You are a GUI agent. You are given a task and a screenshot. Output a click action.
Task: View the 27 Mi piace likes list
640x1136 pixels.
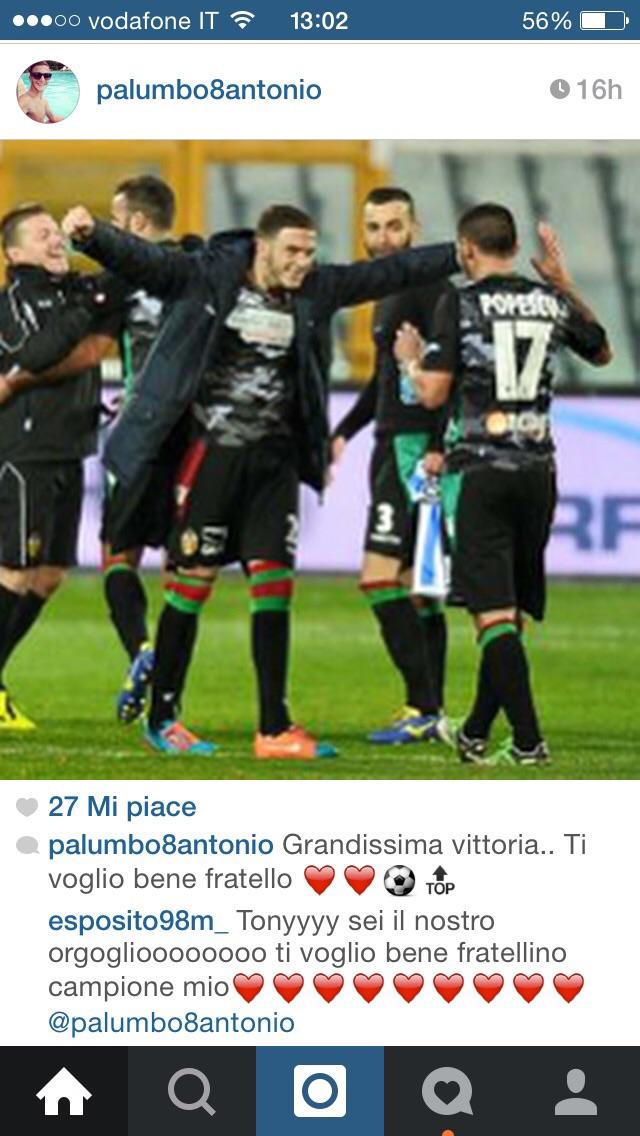point(122,806)
